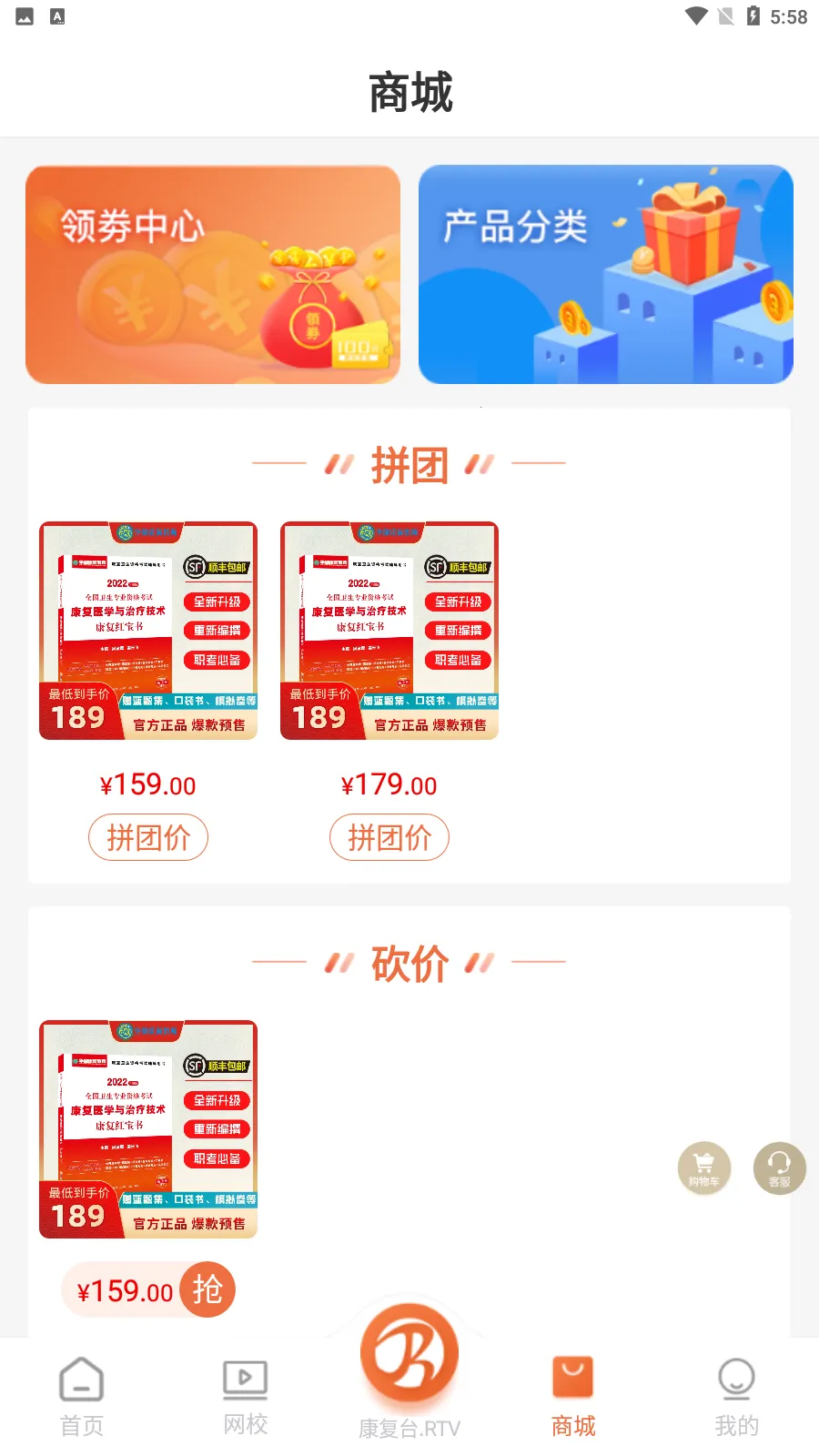Contact 客服 via the headset icon
819x1456 pixels.
[779, 1168]
